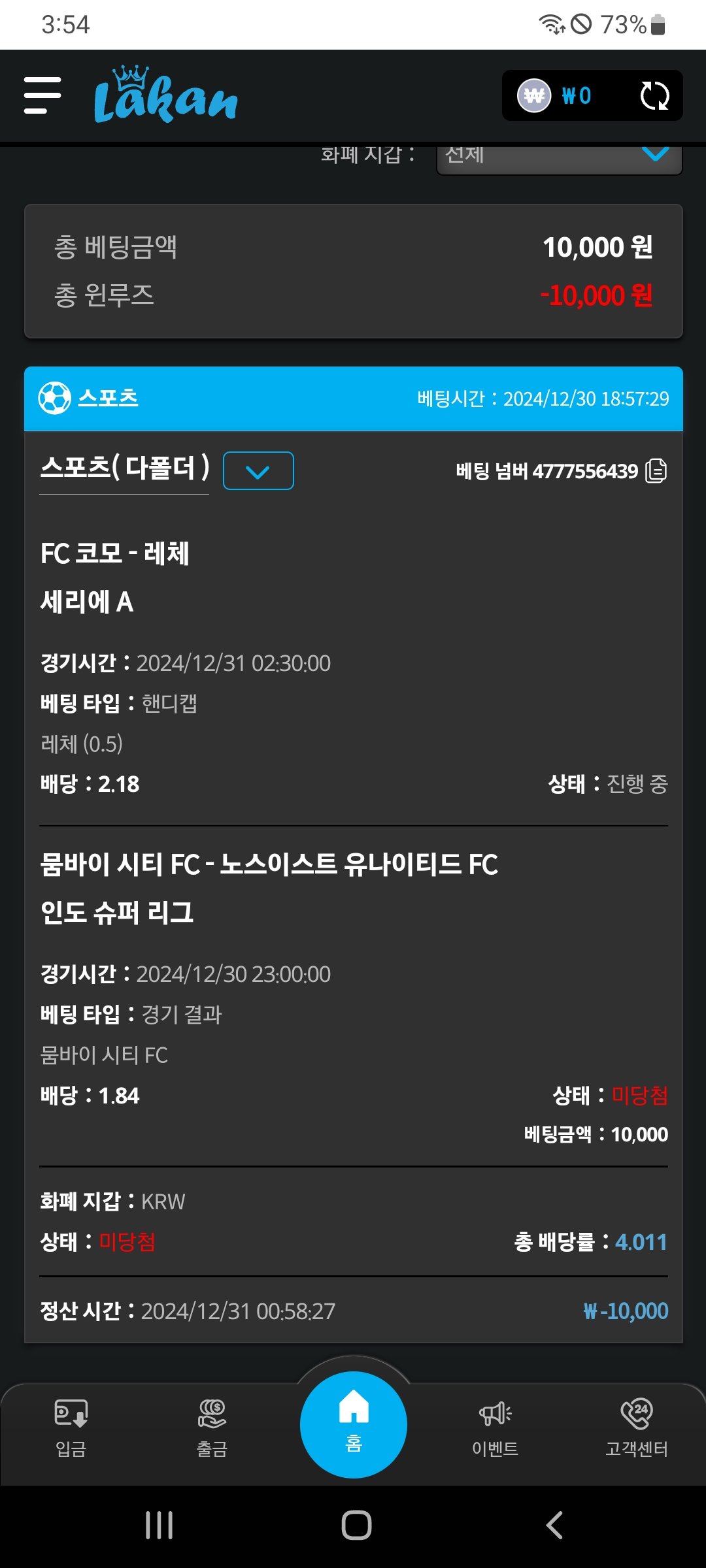Go back using the system back button
706x1568 pixels.
coord(554,1526)
